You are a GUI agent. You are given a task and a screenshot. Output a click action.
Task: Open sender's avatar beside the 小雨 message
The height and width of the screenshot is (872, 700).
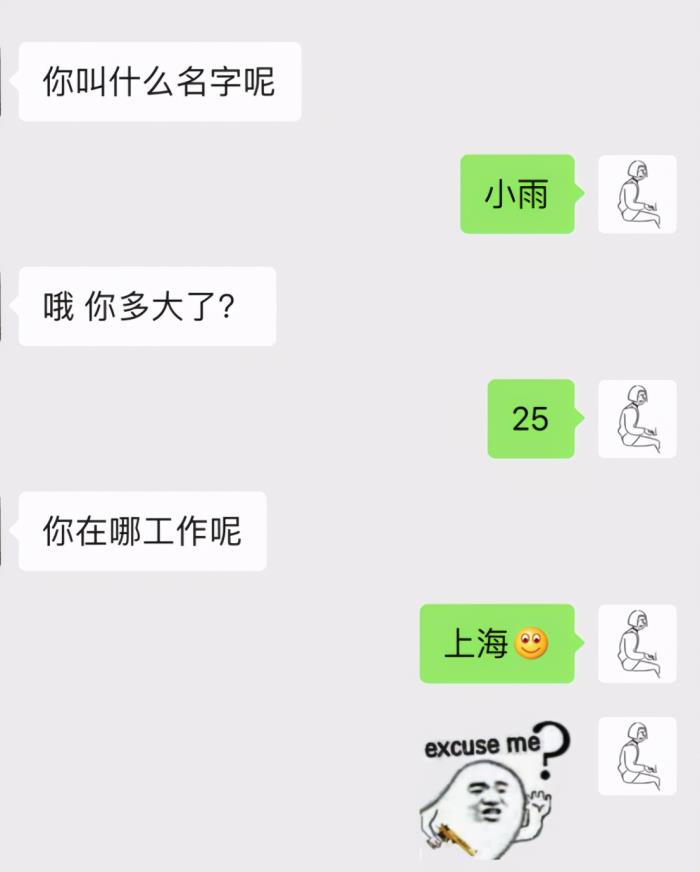(637, 194)
